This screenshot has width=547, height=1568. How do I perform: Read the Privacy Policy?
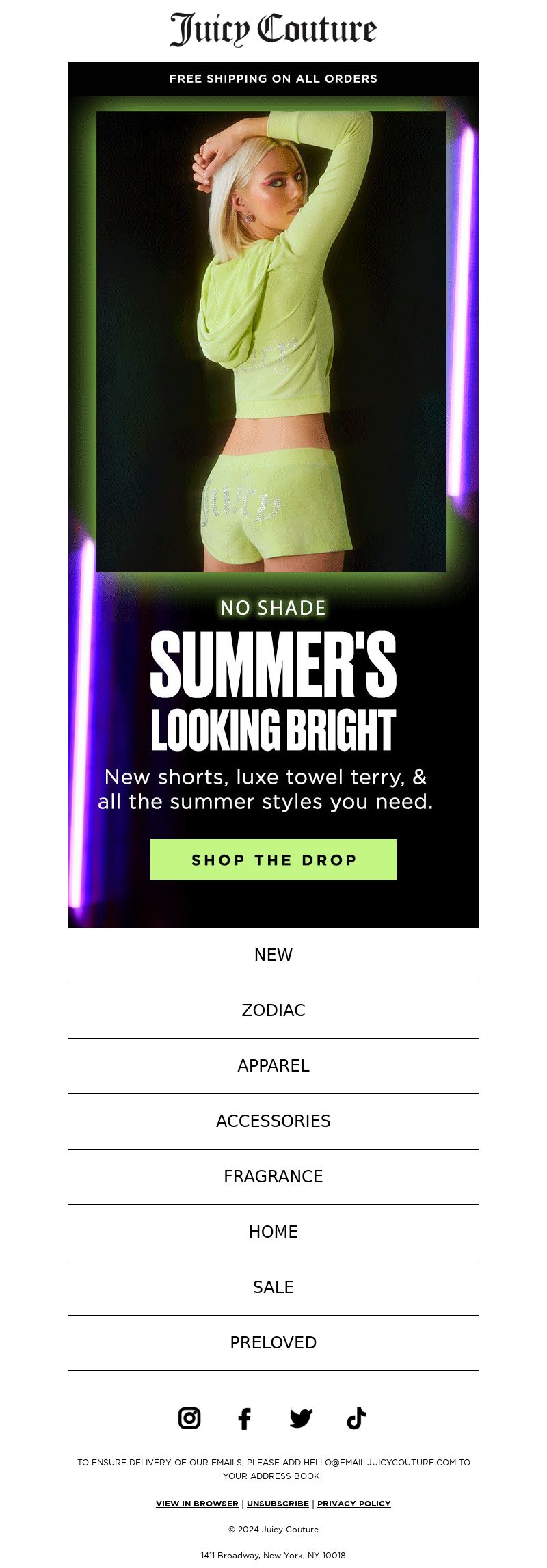[x=353, y=1504]
